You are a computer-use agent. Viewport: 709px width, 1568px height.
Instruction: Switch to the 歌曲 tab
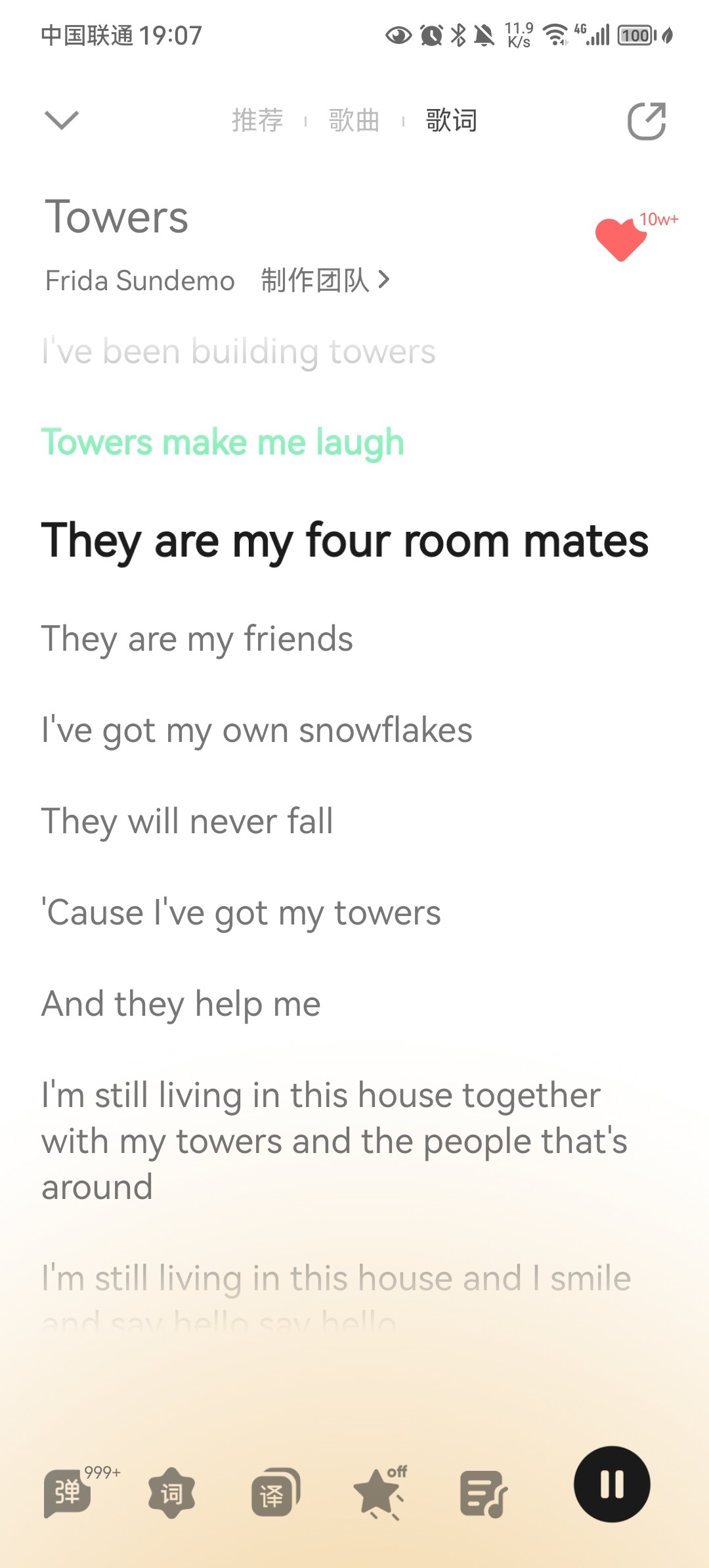(354, 120)
